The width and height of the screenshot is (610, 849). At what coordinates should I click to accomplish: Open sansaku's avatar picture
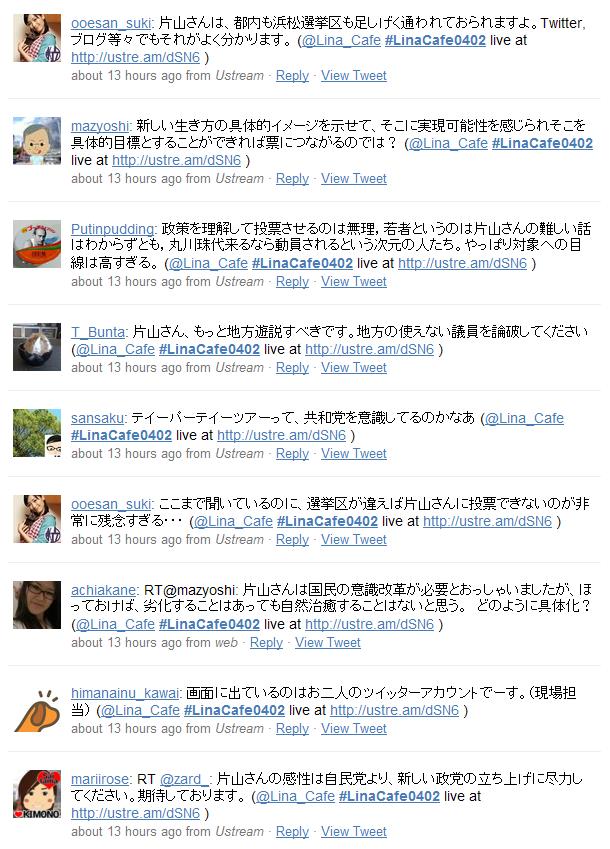tap(38, 434)
